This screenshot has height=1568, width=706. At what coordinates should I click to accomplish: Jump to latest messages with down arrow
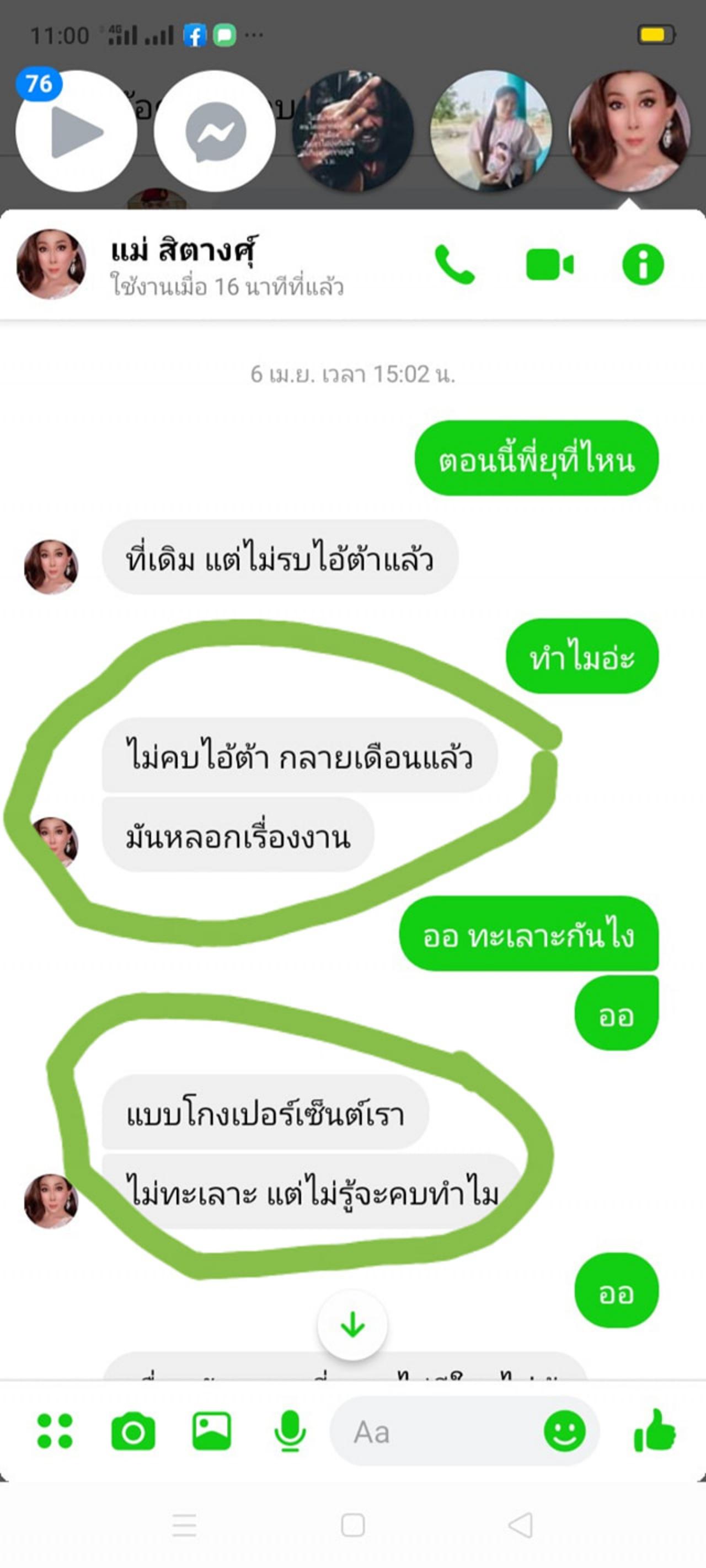(352, 1324)
